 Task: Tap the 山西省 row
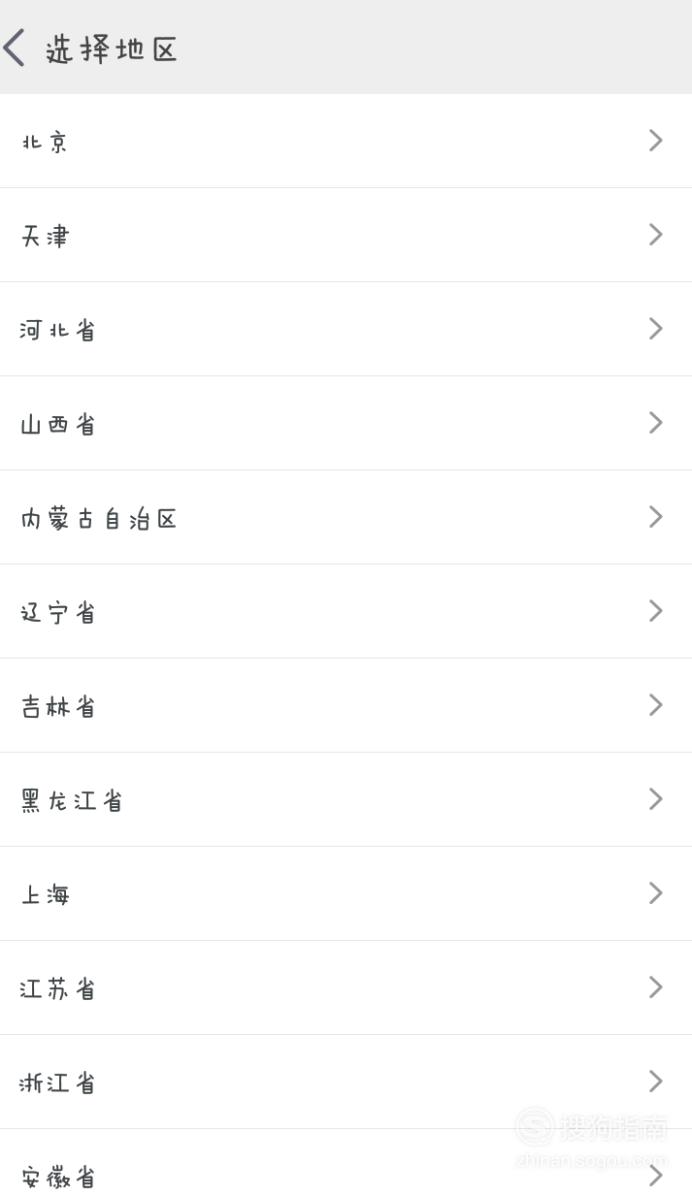tap(346, 423)
